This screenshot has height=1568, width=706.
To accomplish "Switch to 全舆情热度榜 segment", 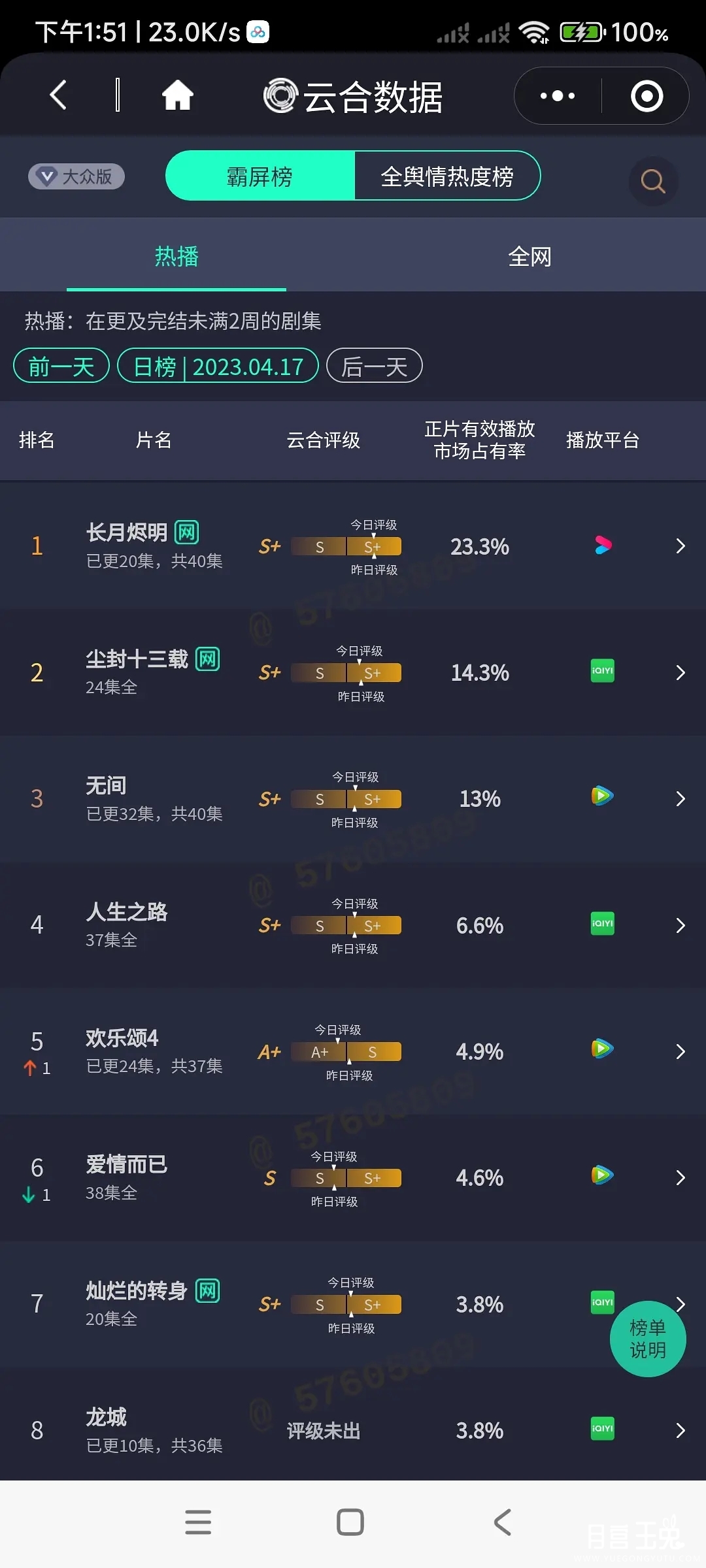I will point(447,176).
